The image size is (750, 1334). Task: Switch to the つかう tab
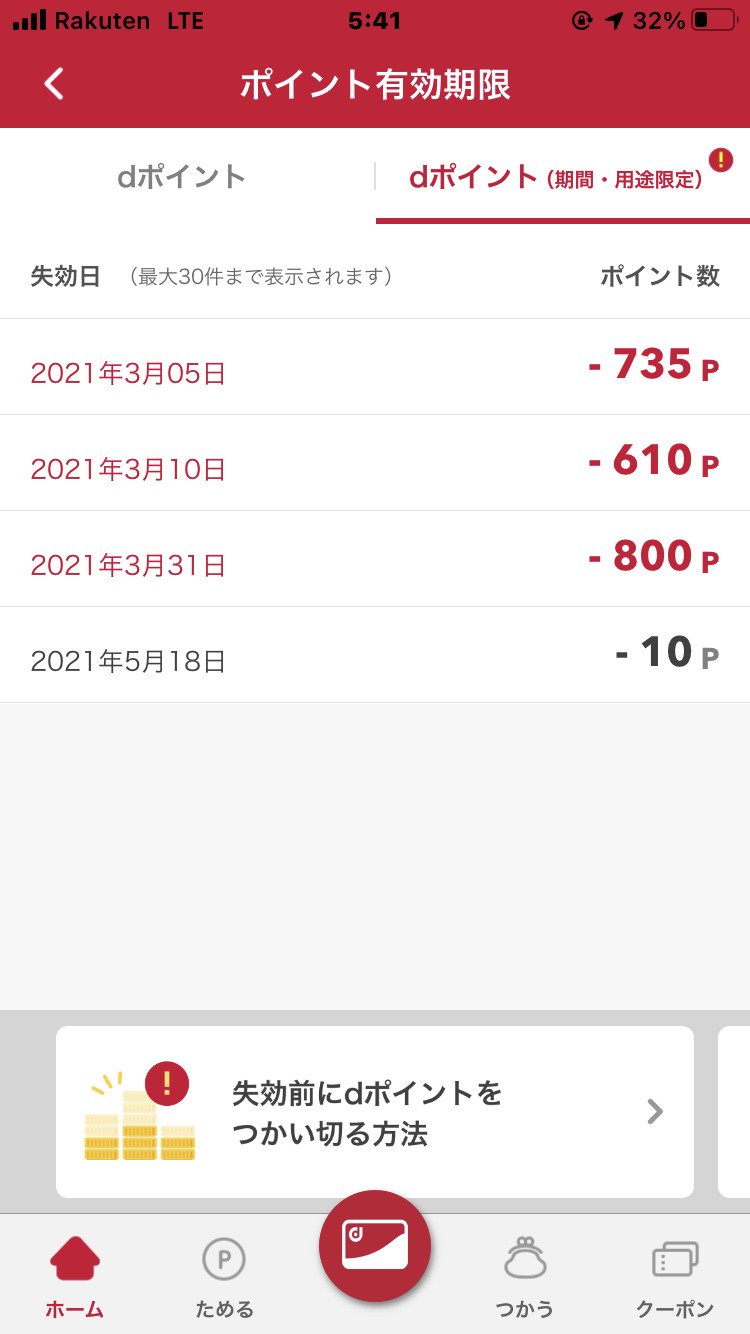point(525,1275)
